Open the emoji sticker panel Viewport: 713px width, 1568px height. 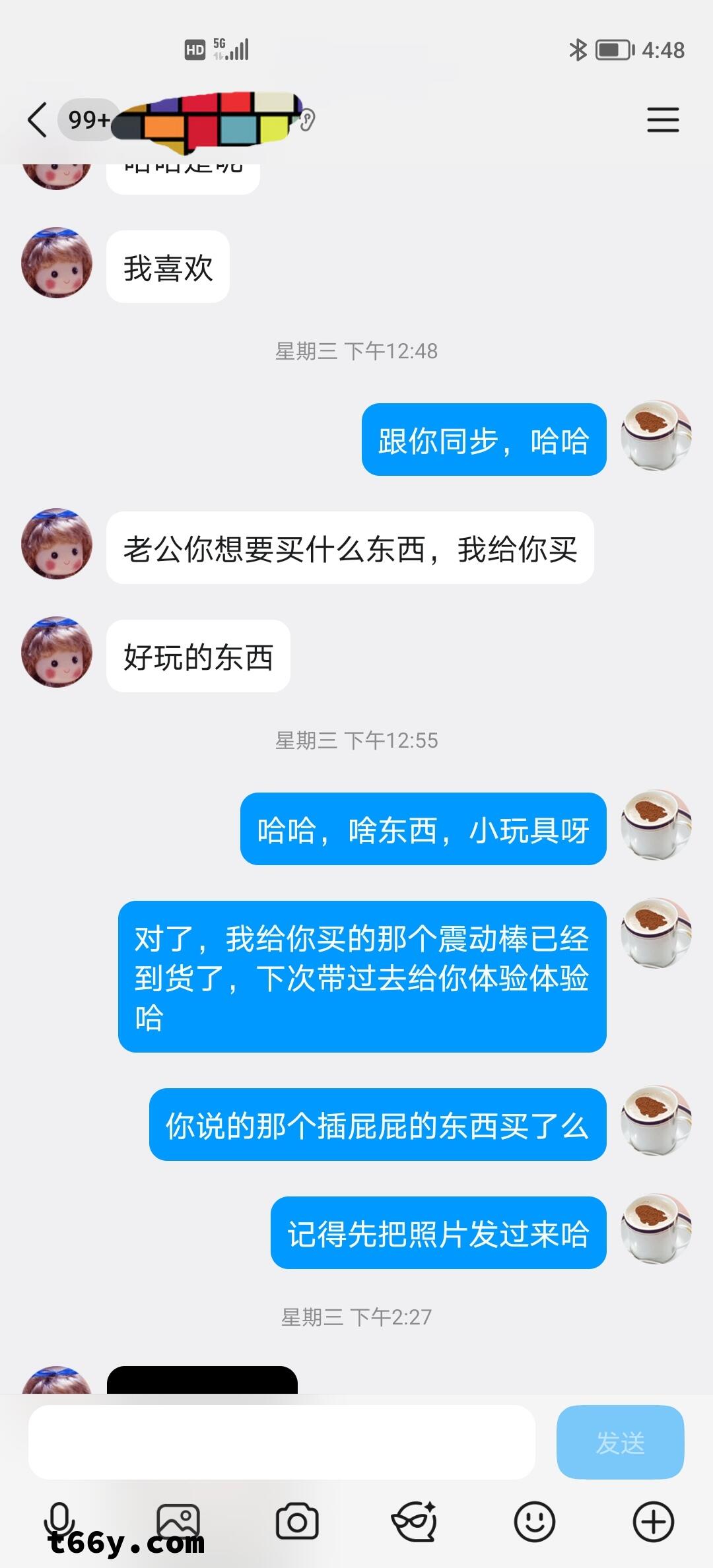tap(534, 1521)
